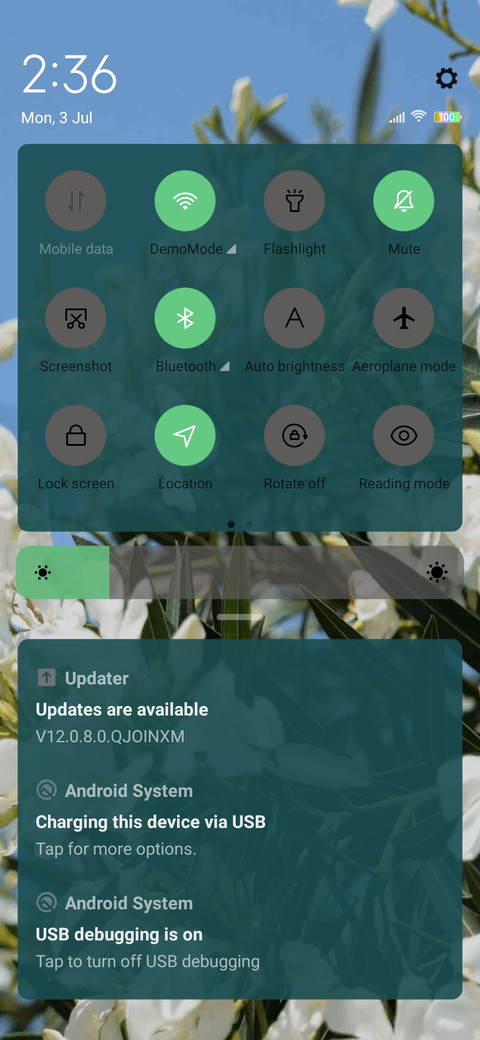This screenshot has width=480, height=1040.
Task: Turn off Bluetooth
Action: pyautogui.click(x=185, y=318)
